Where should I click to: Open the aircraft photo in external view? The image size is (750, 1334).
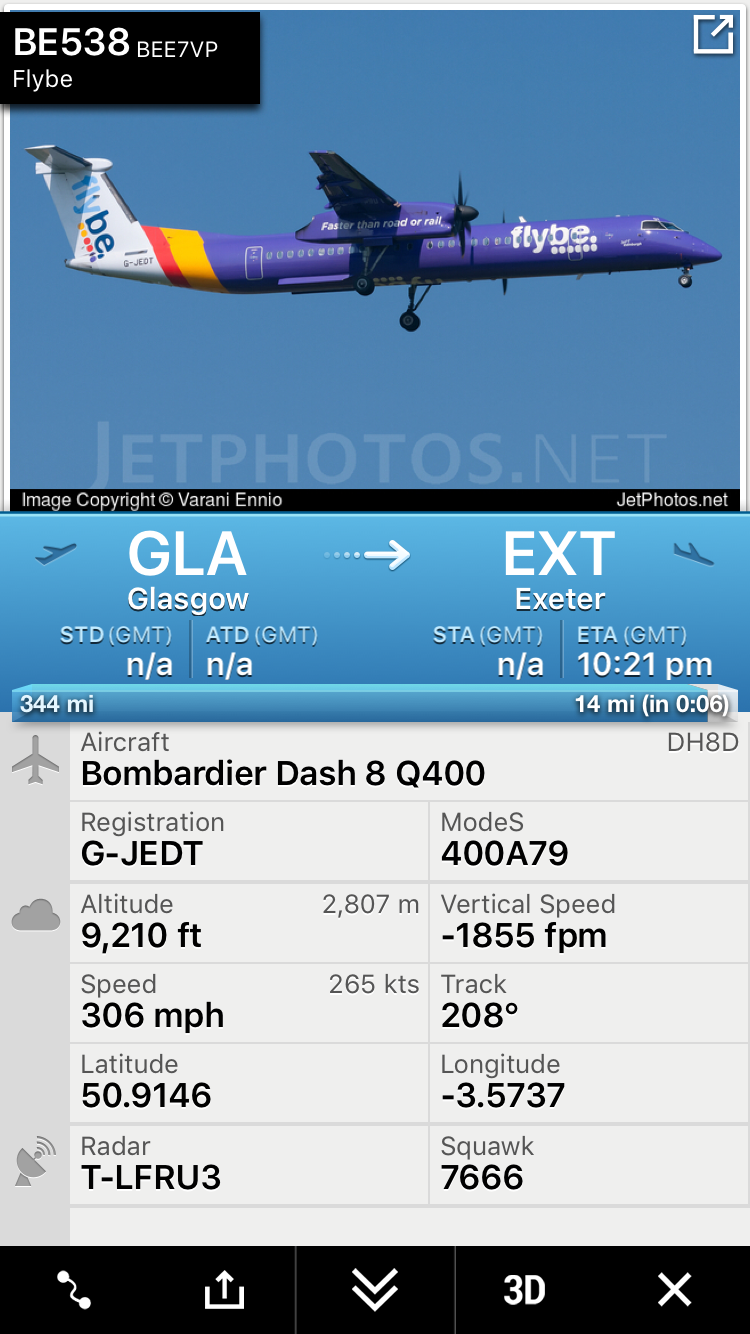[713, 35]
